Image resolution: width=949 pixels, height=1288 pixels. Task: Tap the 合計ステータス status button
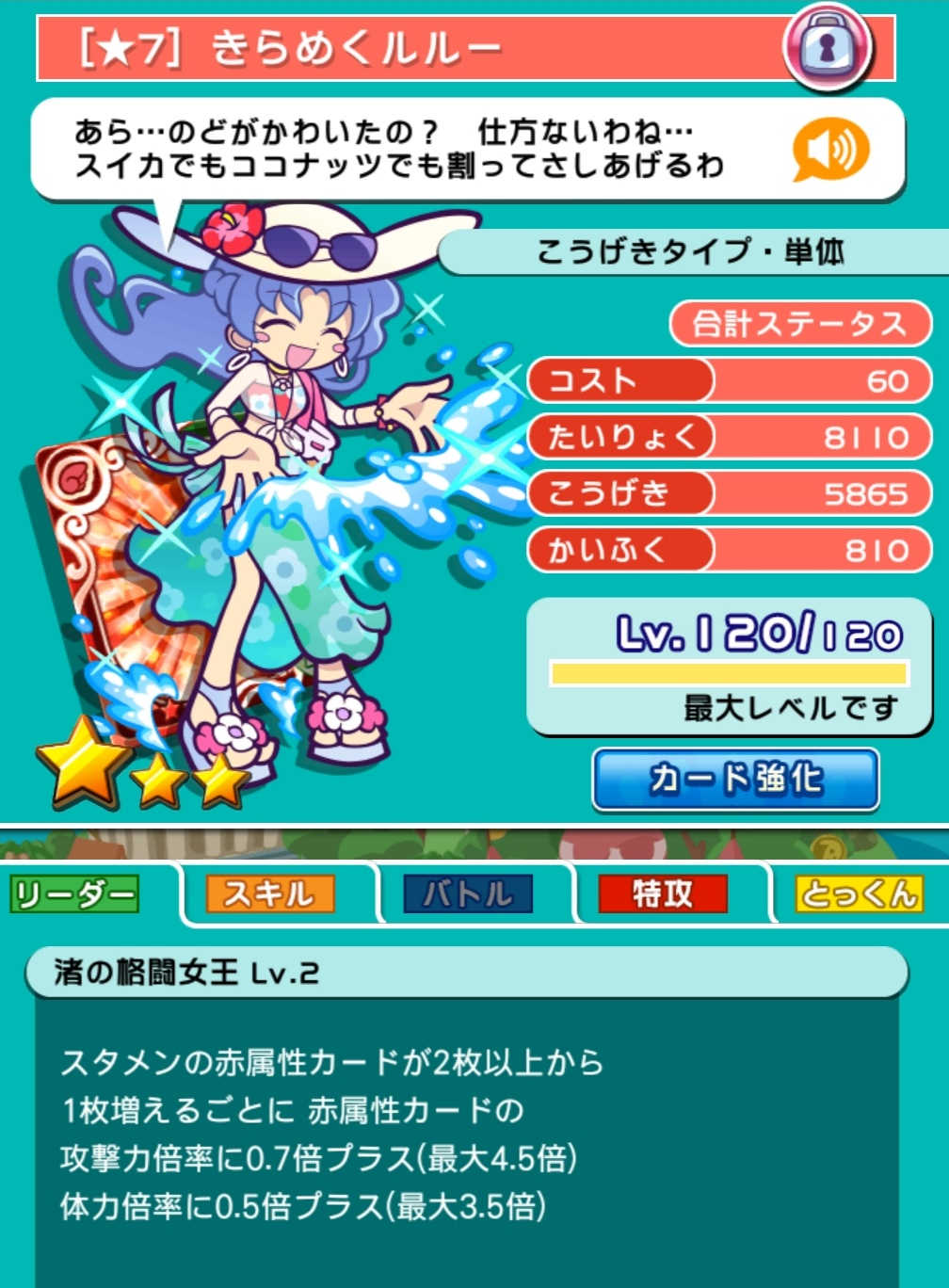[x=799, y=324]
